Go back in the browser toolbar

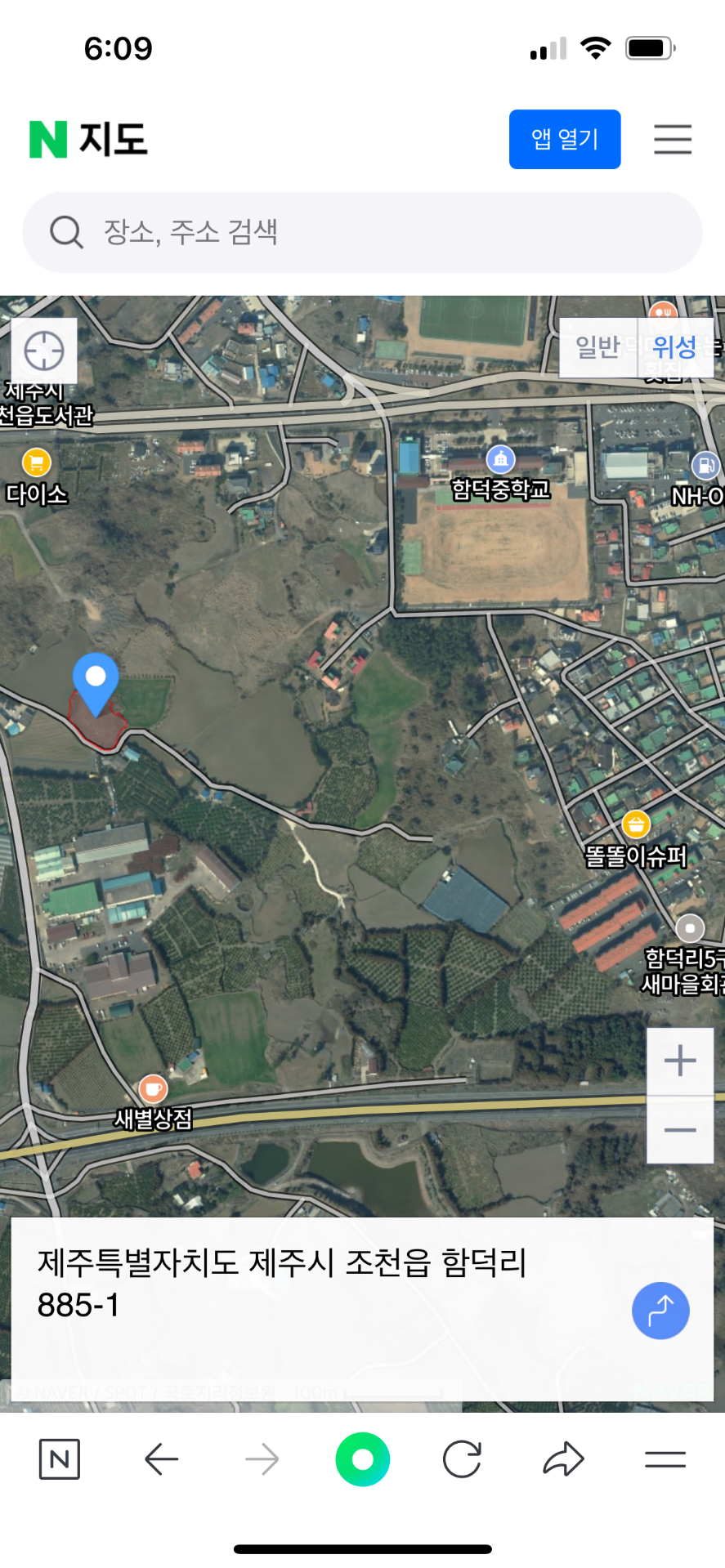click(161, 1459)
